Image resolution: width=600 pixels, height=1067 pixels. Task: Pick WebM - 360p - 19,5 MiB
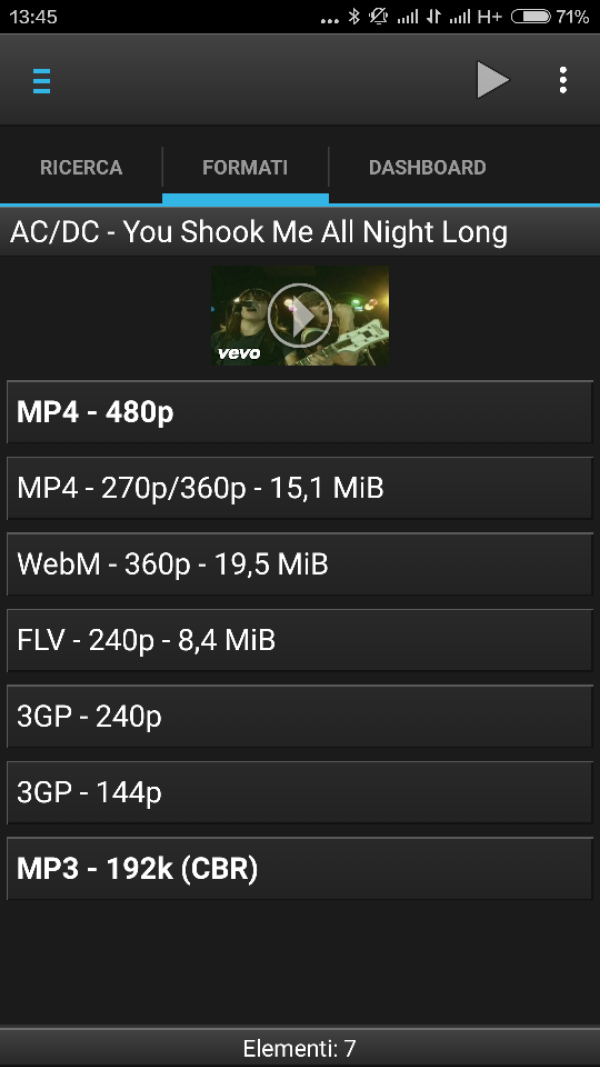click(300, 564)
